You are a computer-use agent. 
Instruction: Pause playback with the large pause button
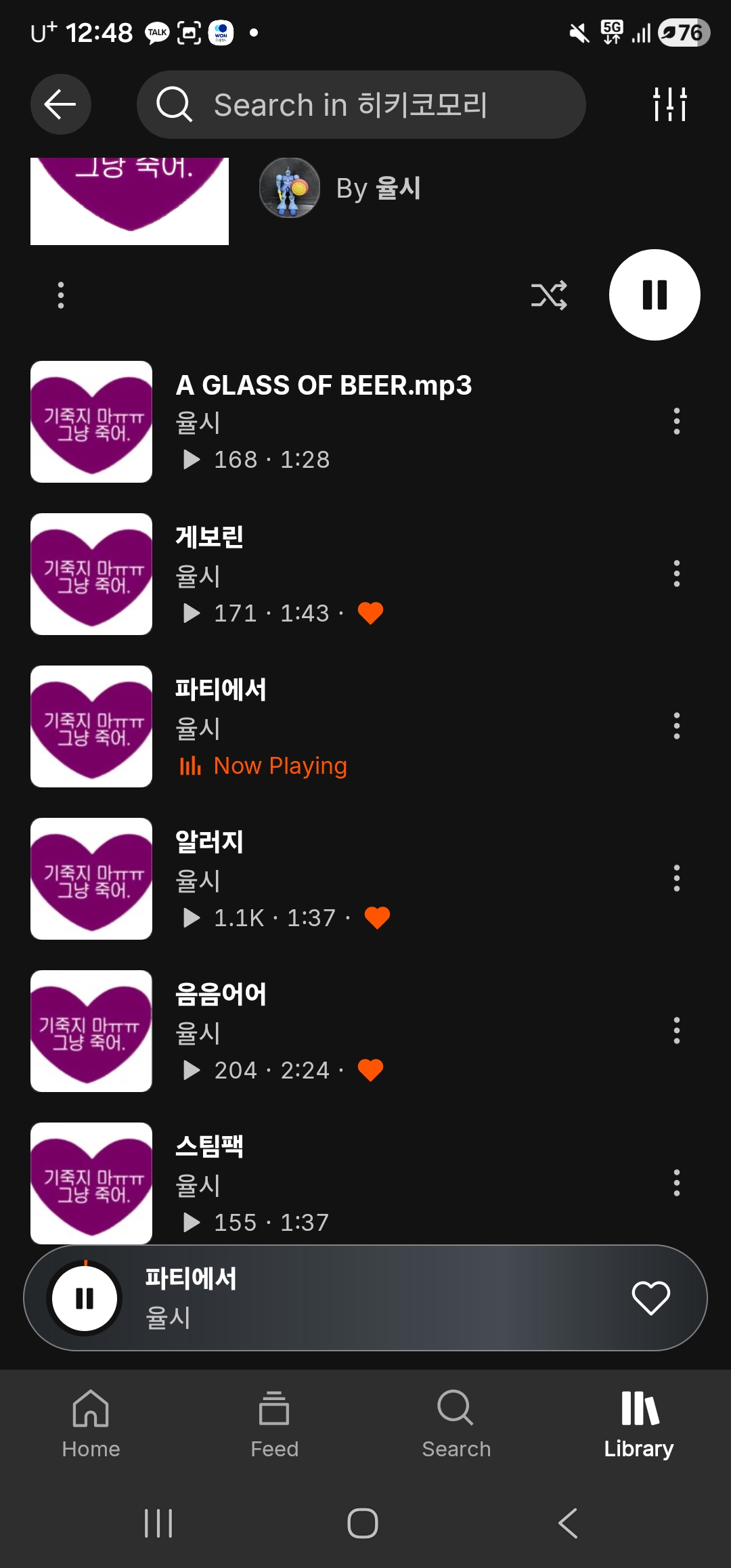(x=653, y=295)
